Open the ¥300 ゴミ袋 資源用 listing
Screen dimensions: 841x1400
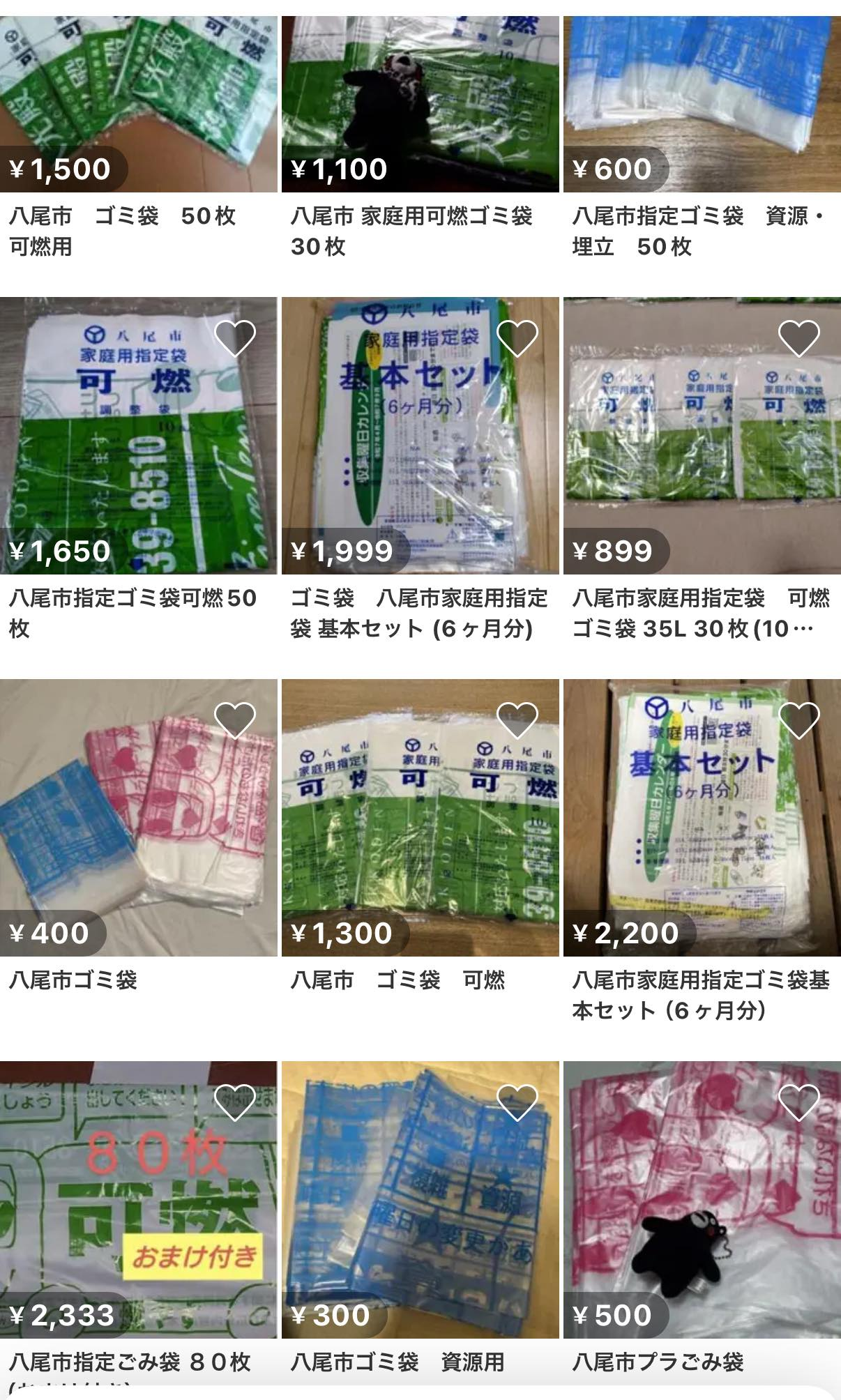[420, 1213]
